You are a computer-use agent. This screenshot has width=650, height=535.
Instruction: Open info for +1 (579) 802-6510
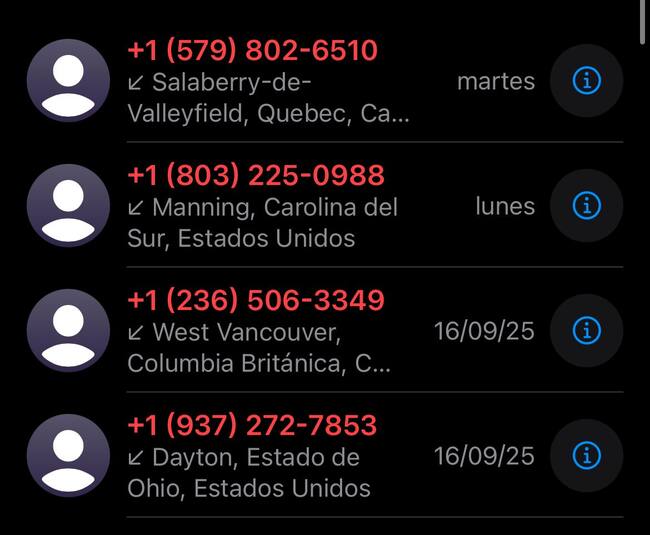click(586, 81)
